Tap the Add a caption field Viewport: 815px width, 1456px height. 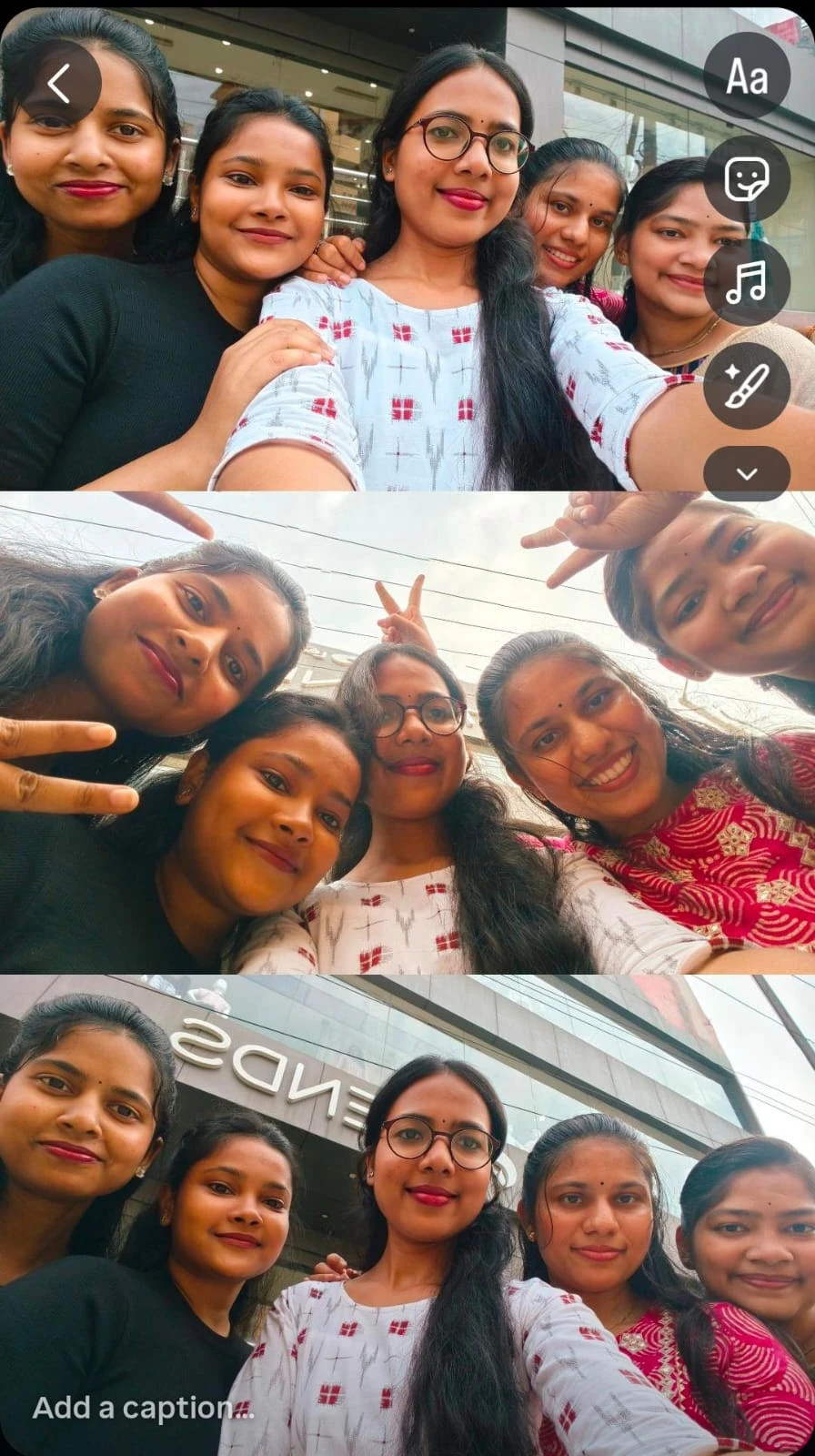tap(143, 1408)
